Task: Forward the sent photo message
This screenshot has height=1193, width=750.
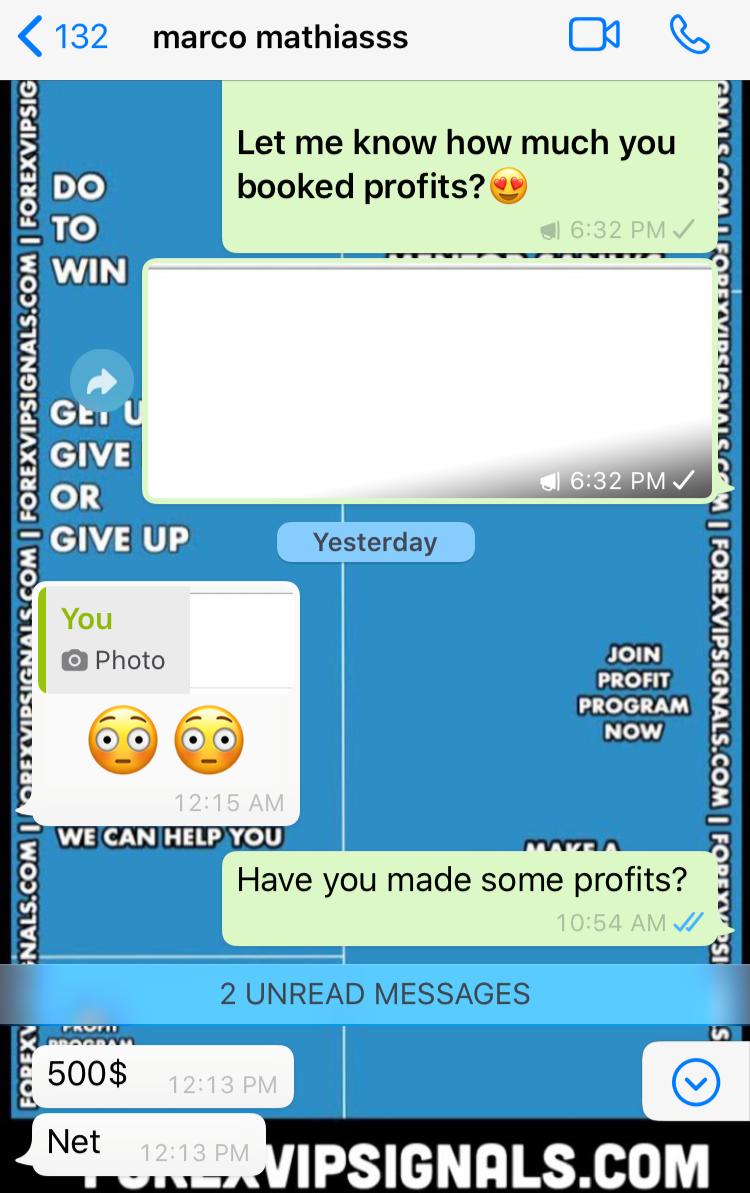Action: coord(101,380)
